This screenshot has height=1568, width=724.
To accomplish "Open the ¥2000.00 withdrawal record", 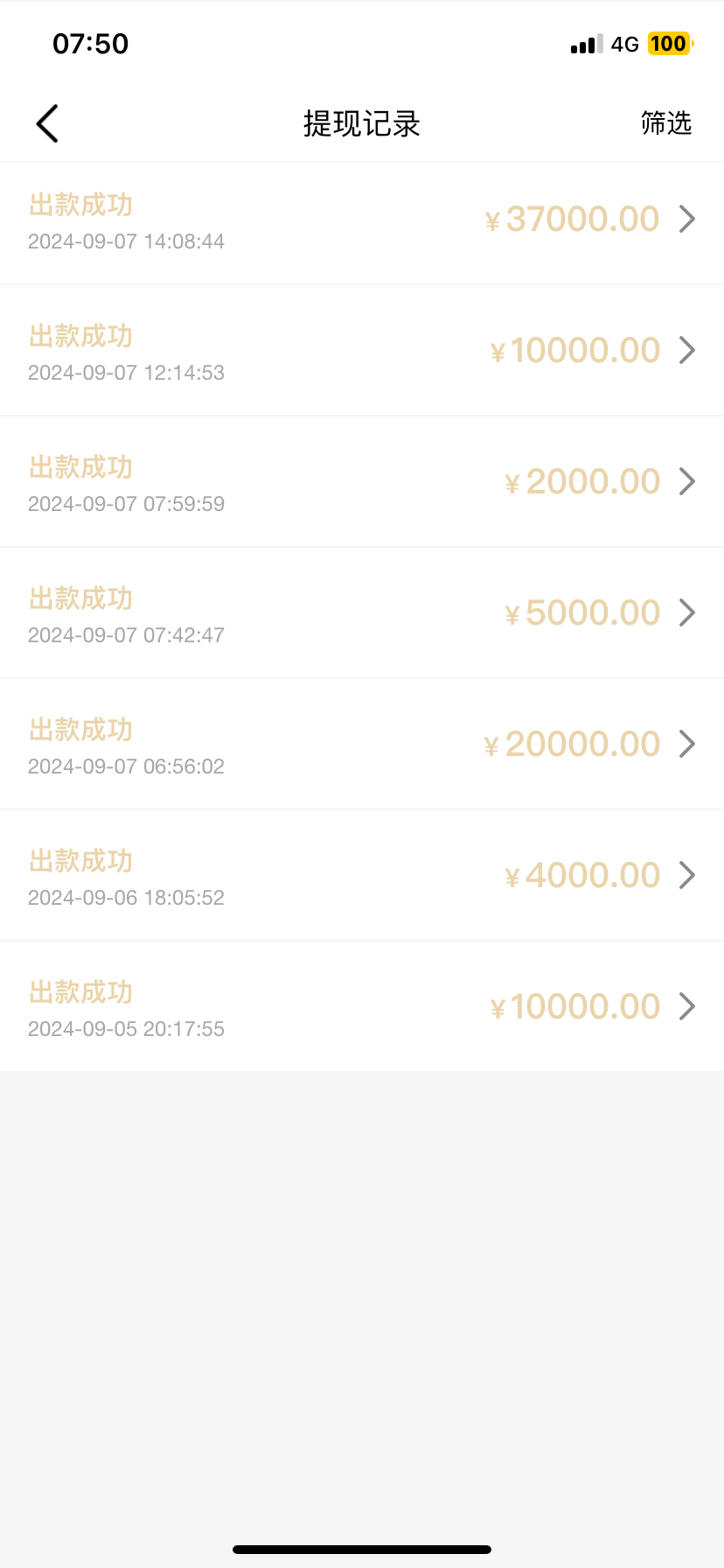I will point(362,483).
